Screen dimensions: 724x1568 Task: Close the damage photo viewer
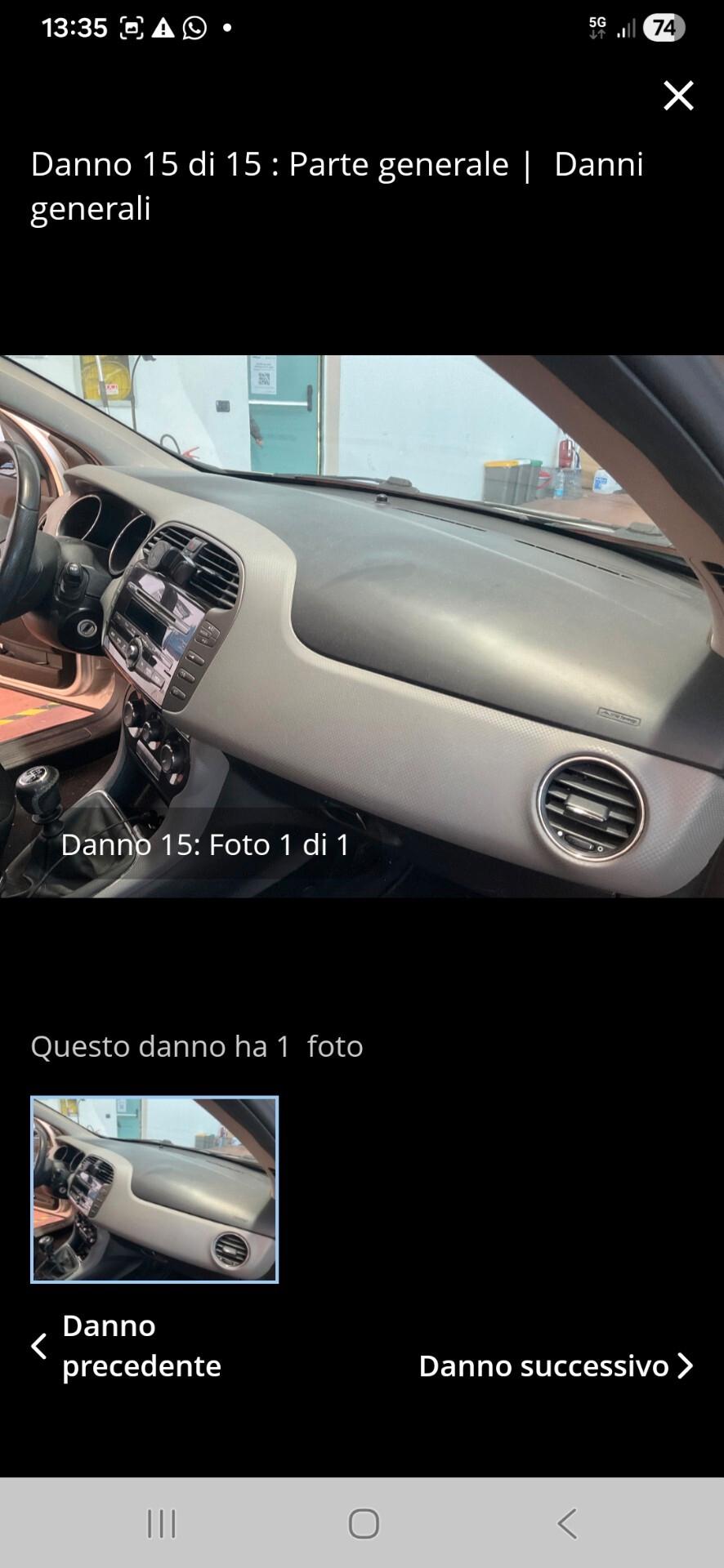[677, 96]
